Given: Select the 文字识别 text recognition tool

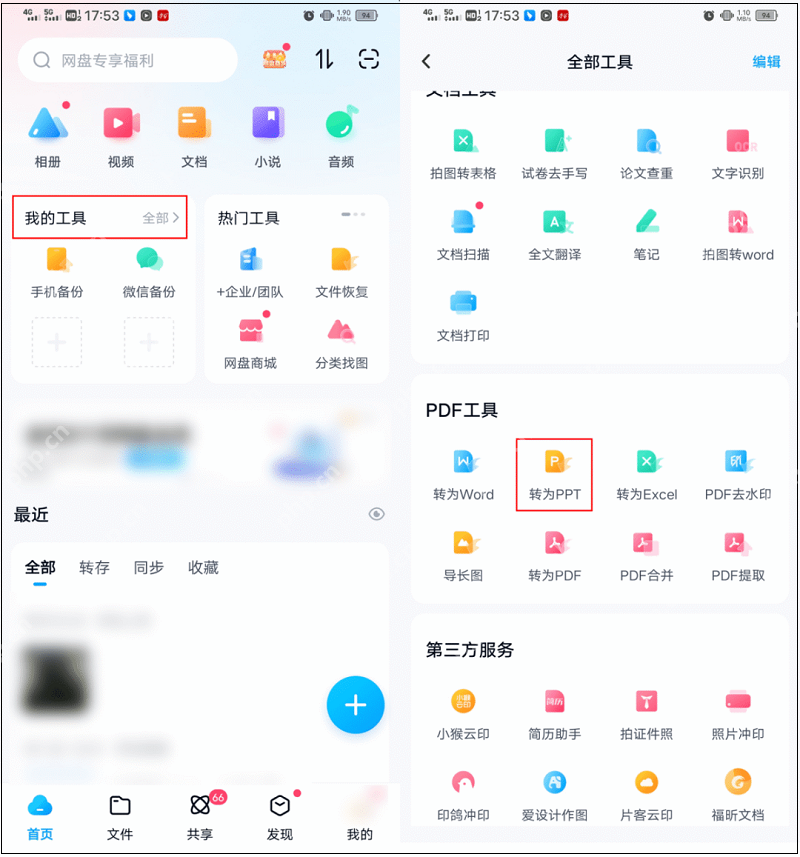Looking at the screenshot, I should pyautogui.click(x=738, y=150).
